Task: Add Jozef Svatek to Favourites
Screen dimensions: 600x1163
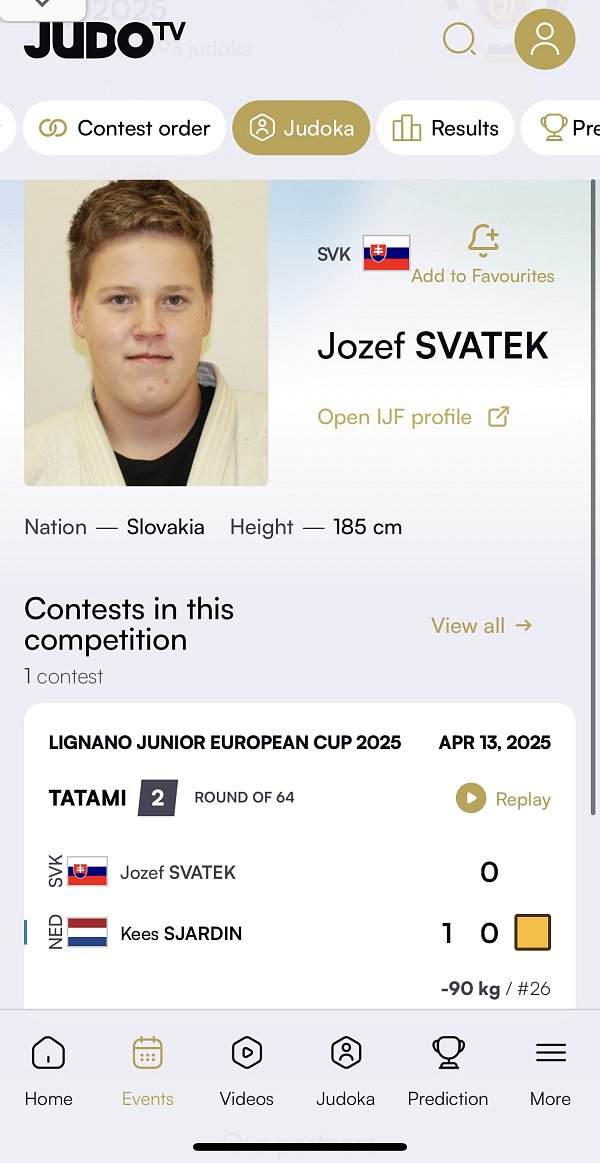Action: pos(483,254)
